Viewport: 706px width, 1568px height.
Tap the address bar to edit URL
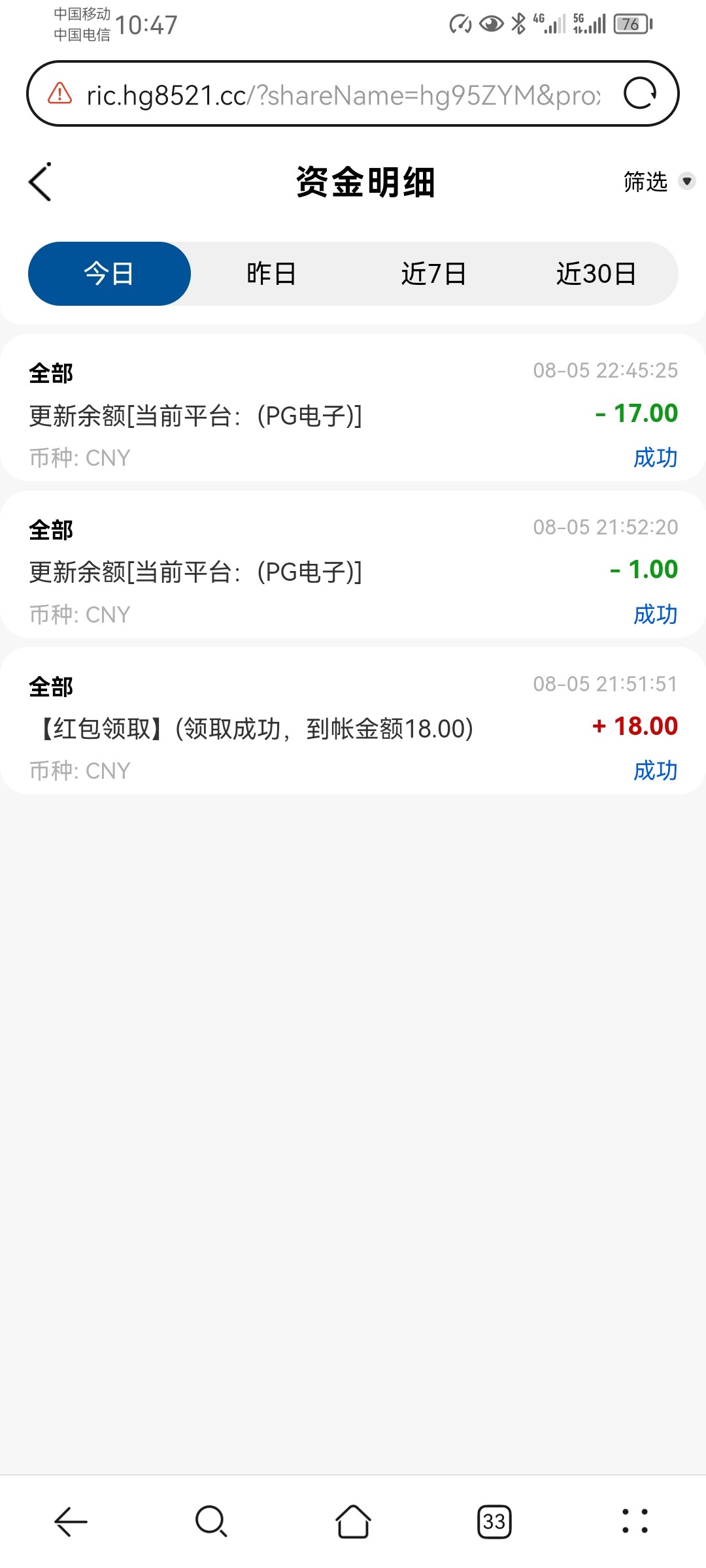pyautogui.click(x=340, y=92)
